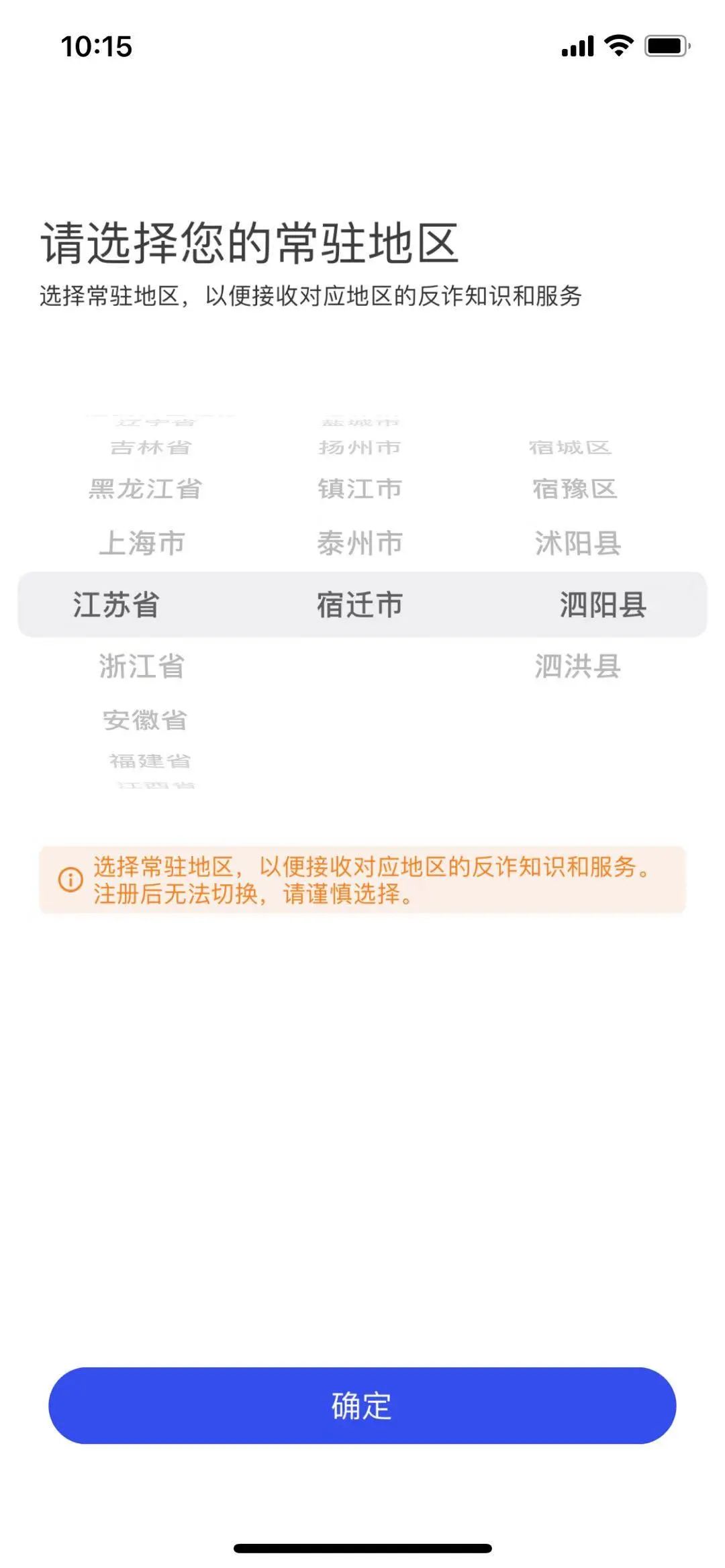Choose 泰州市 in the city picker
725x1568 pixels.
click(360, 543)
